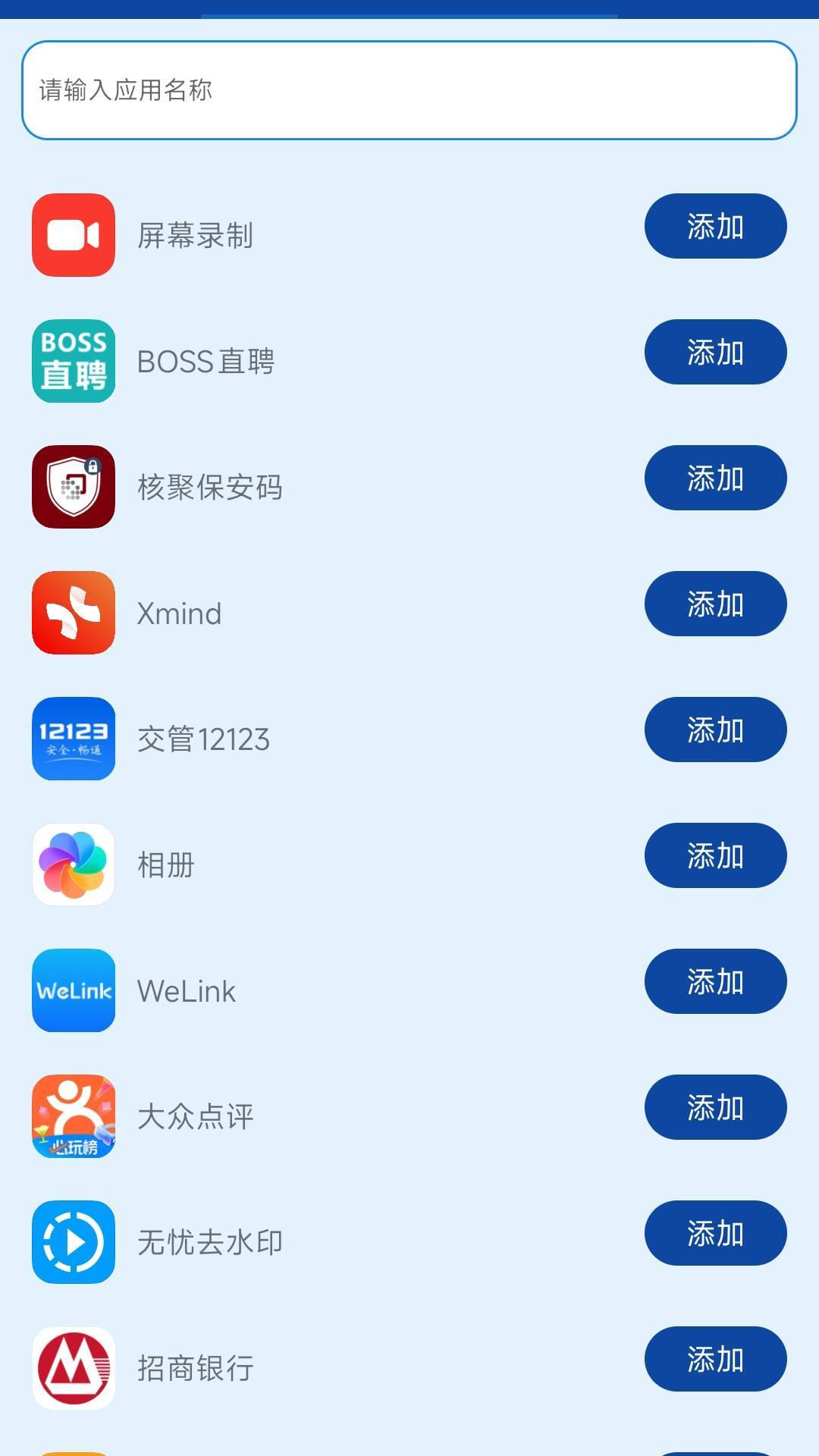Select the 相册 photo album flower icon
The image size is (819, 1456).
73,864
